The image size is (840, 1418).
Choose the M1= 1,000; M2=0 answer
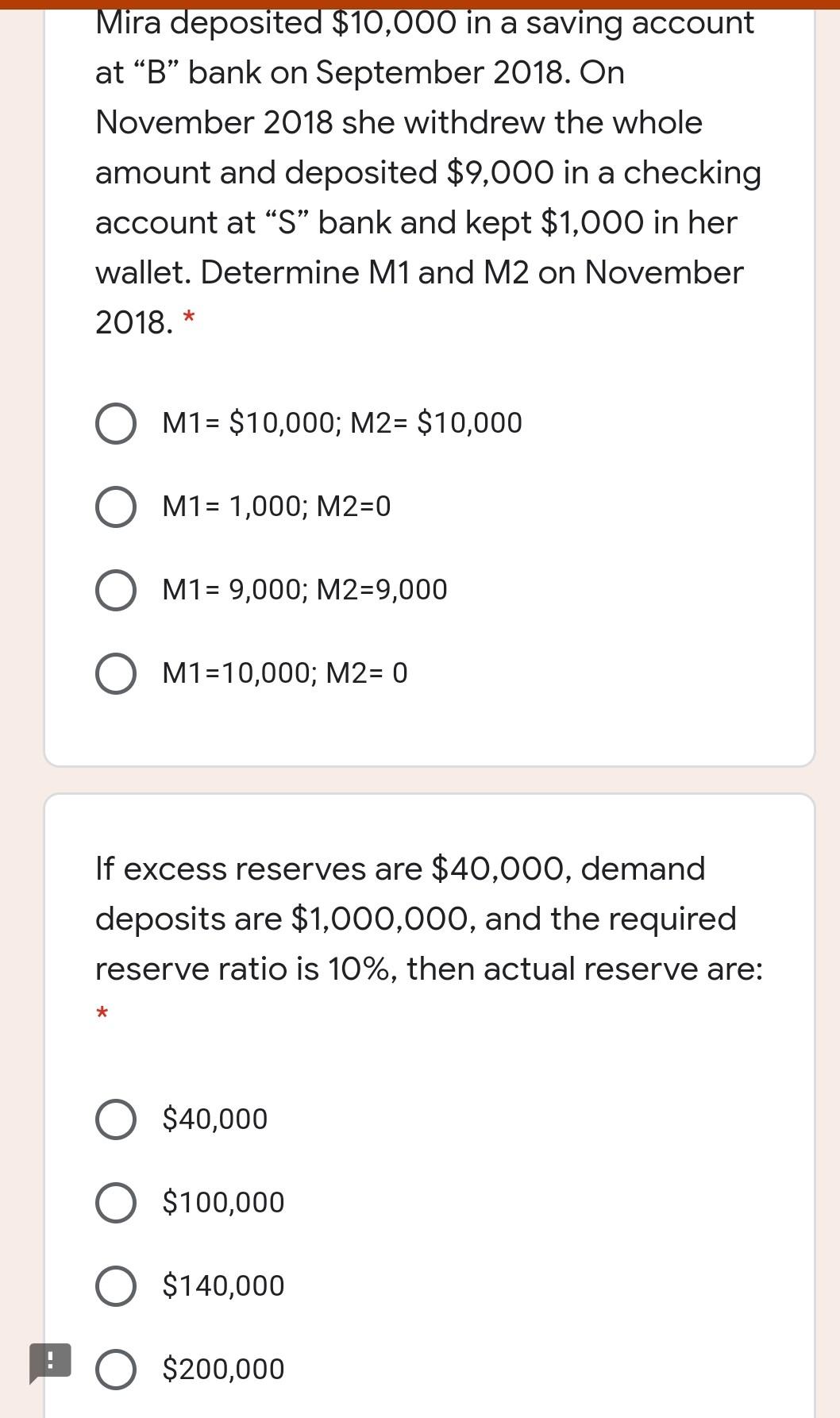click(116, 507)
